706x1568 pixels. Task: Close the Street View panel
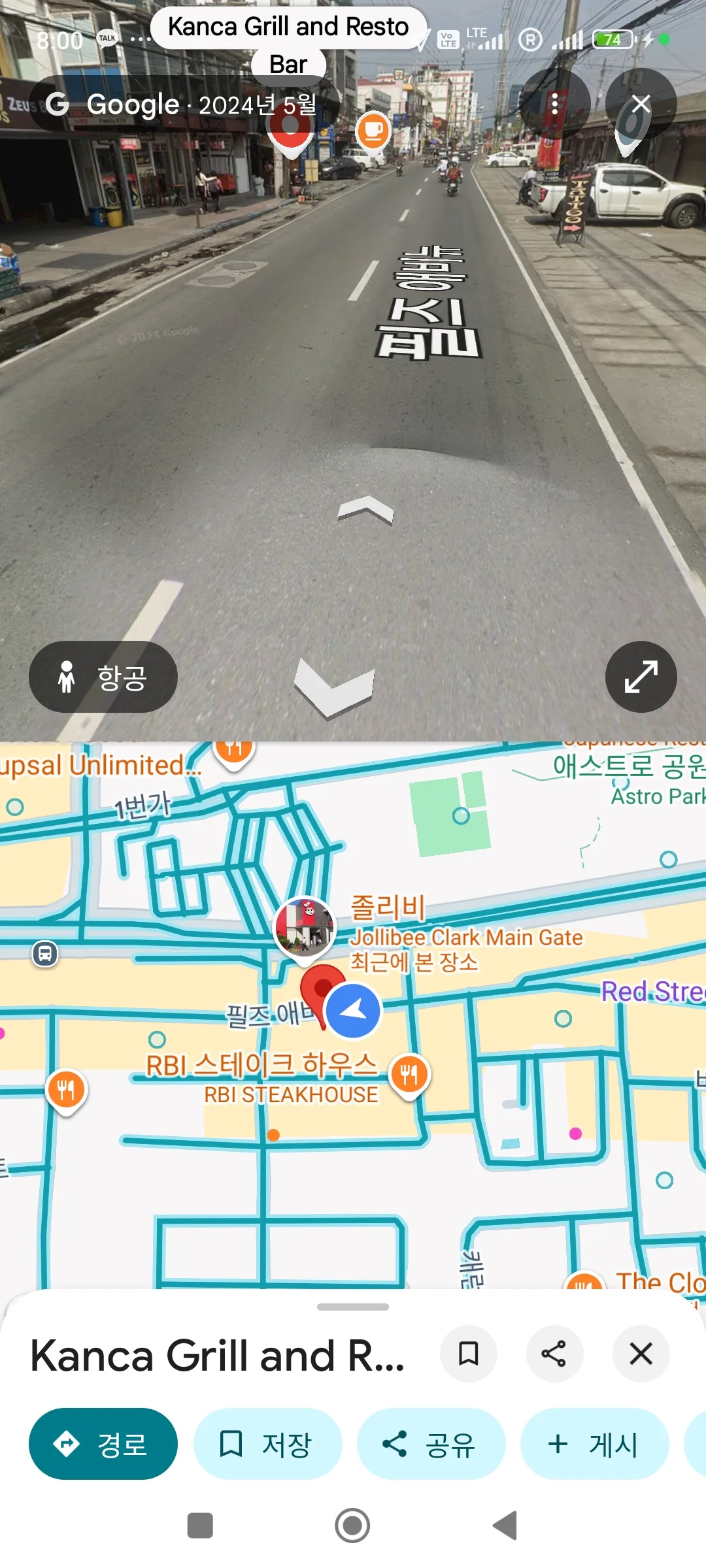641,104
